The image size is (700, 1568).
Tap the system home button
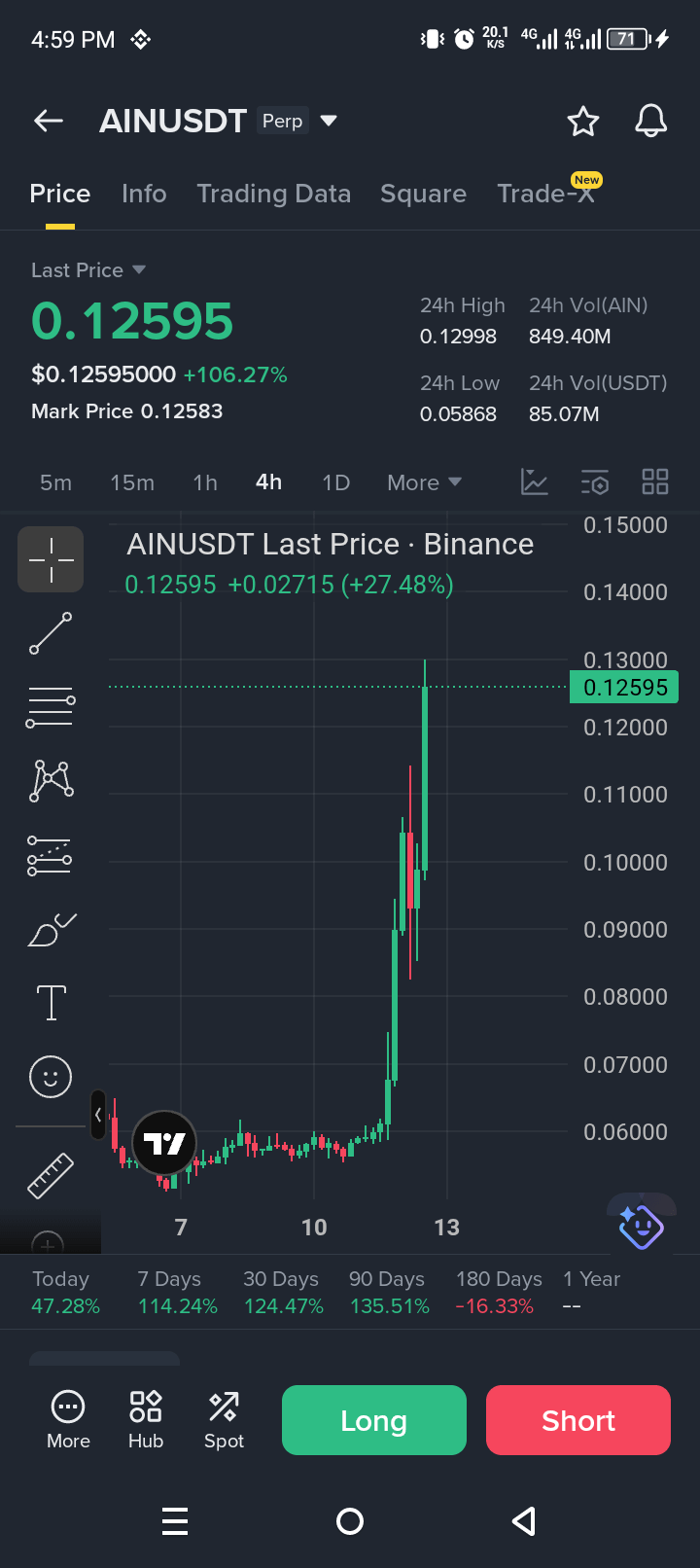(350, 1521)
